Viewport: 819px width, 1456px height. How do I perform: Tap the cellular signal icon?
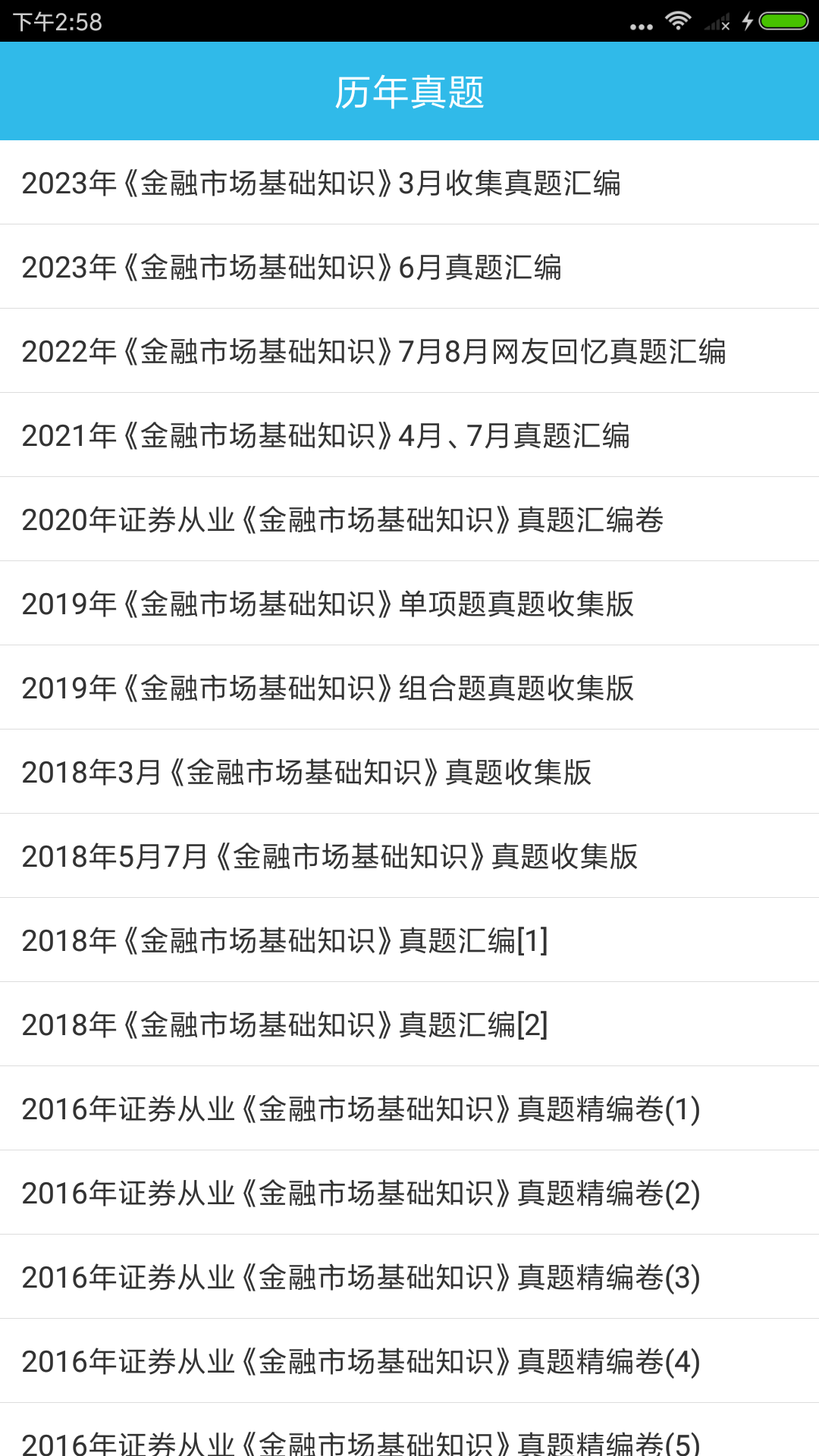pyautogui.click(x=714, y=23)
